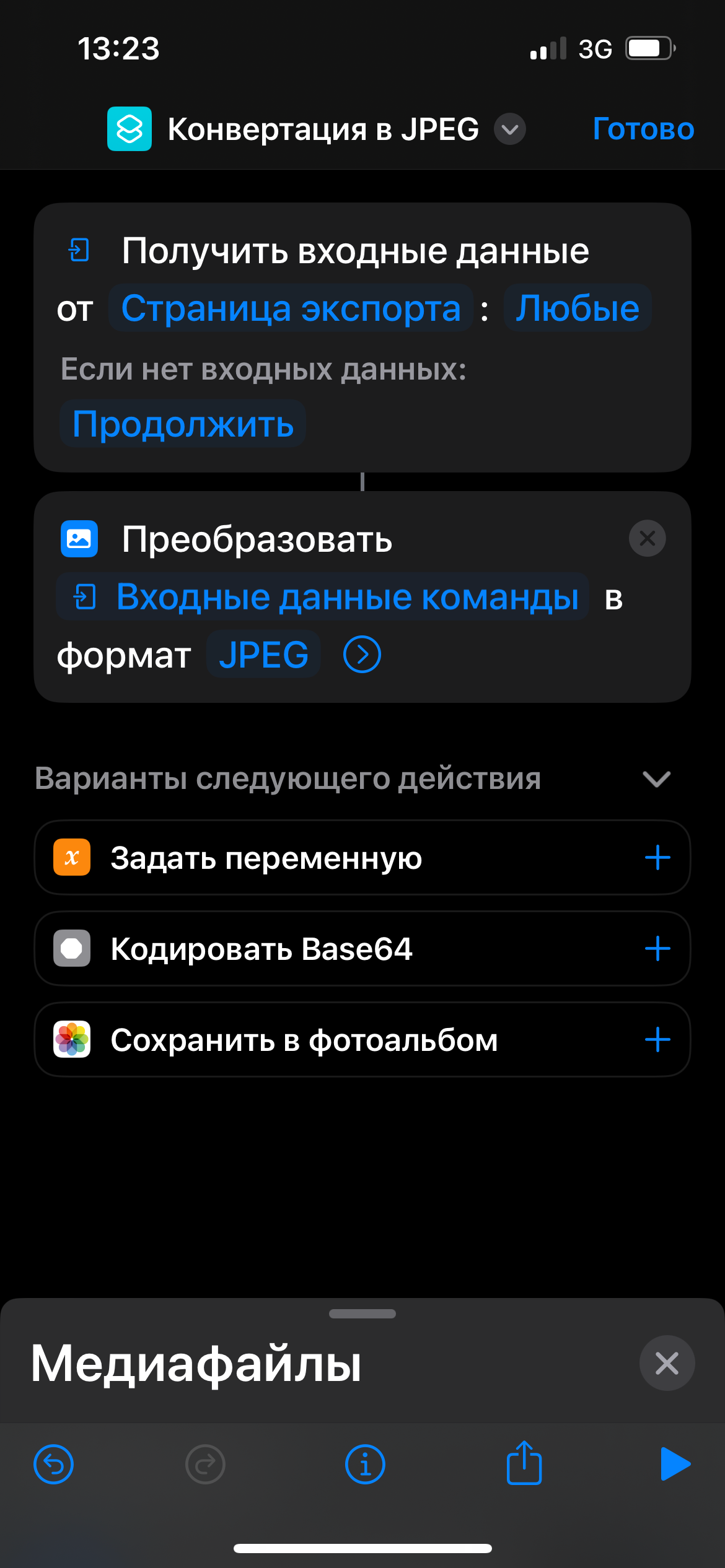
Task: Expand extra options of Преобразовать action
Action: tap(361, 654)
